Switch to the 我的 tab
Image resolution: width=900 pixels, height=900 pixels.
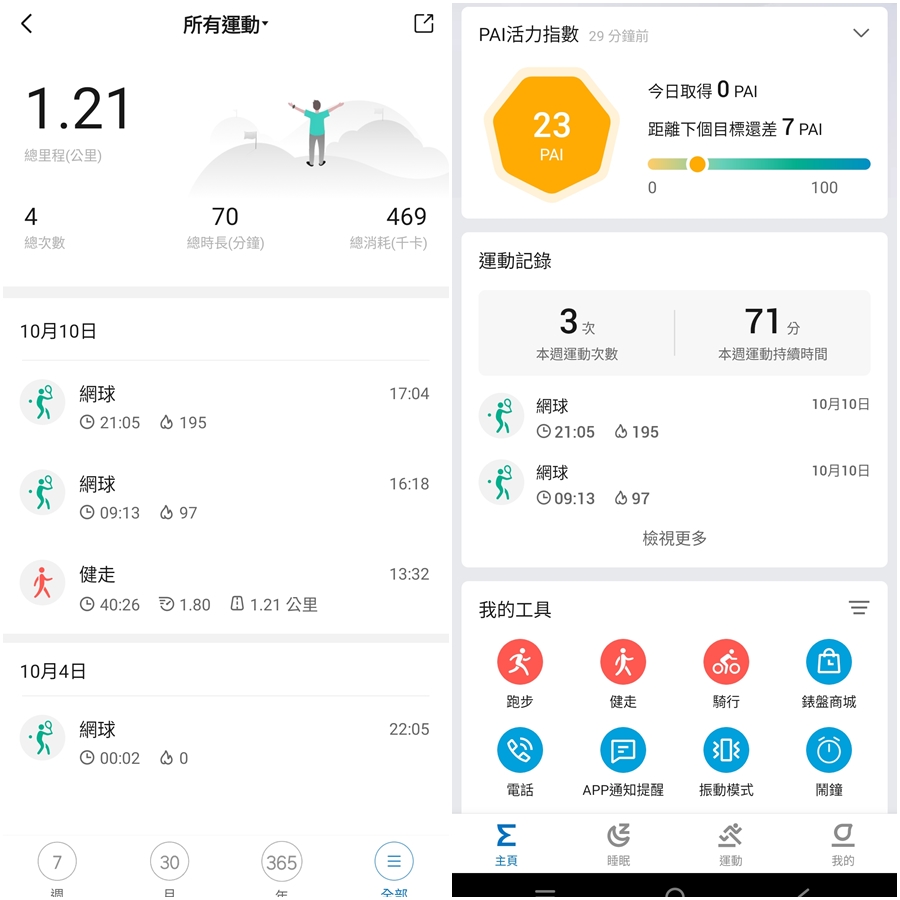point(843,843)
